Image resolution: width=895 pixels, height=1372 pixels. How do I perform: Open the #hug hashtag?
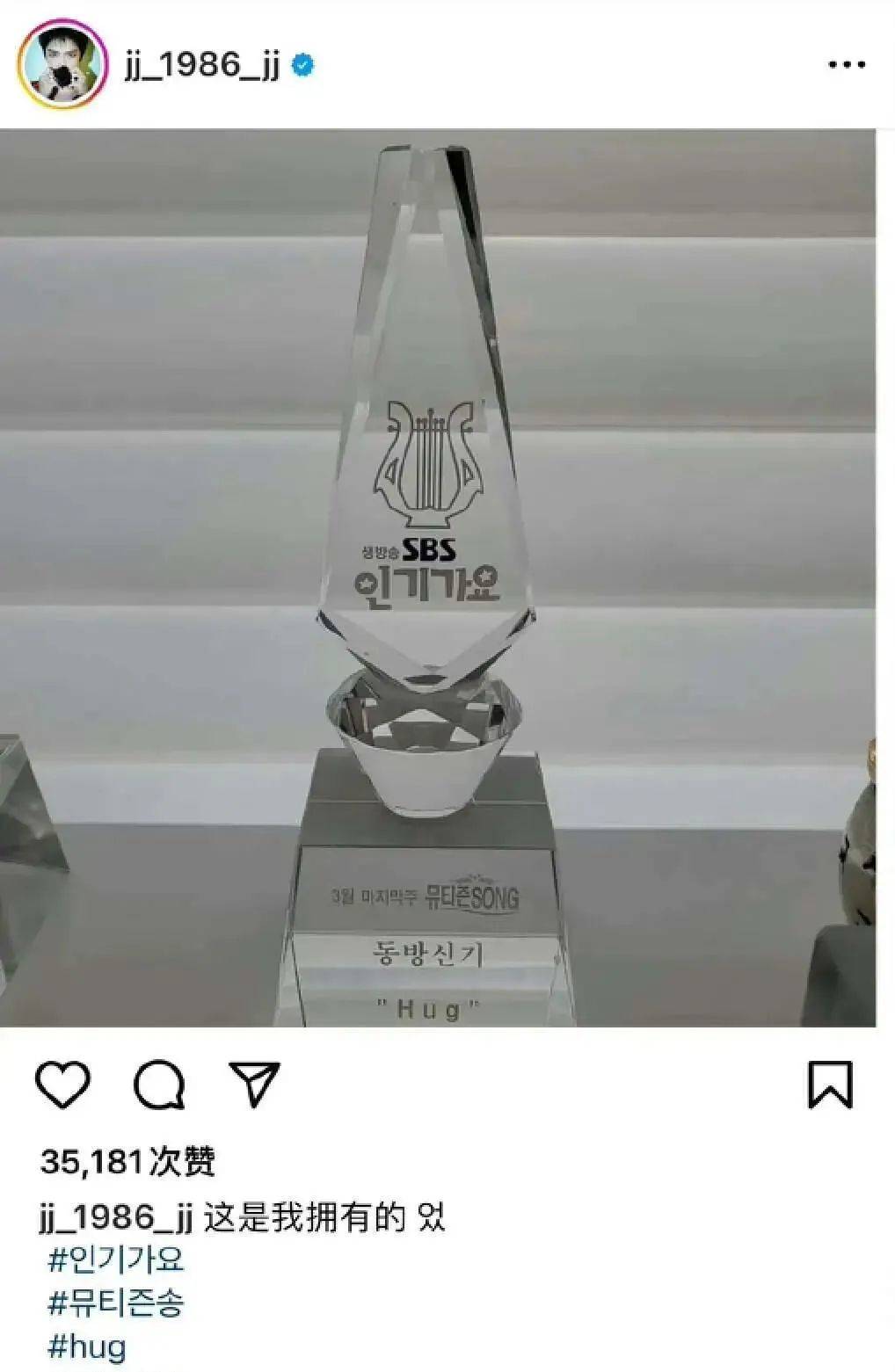[87, 1347]
